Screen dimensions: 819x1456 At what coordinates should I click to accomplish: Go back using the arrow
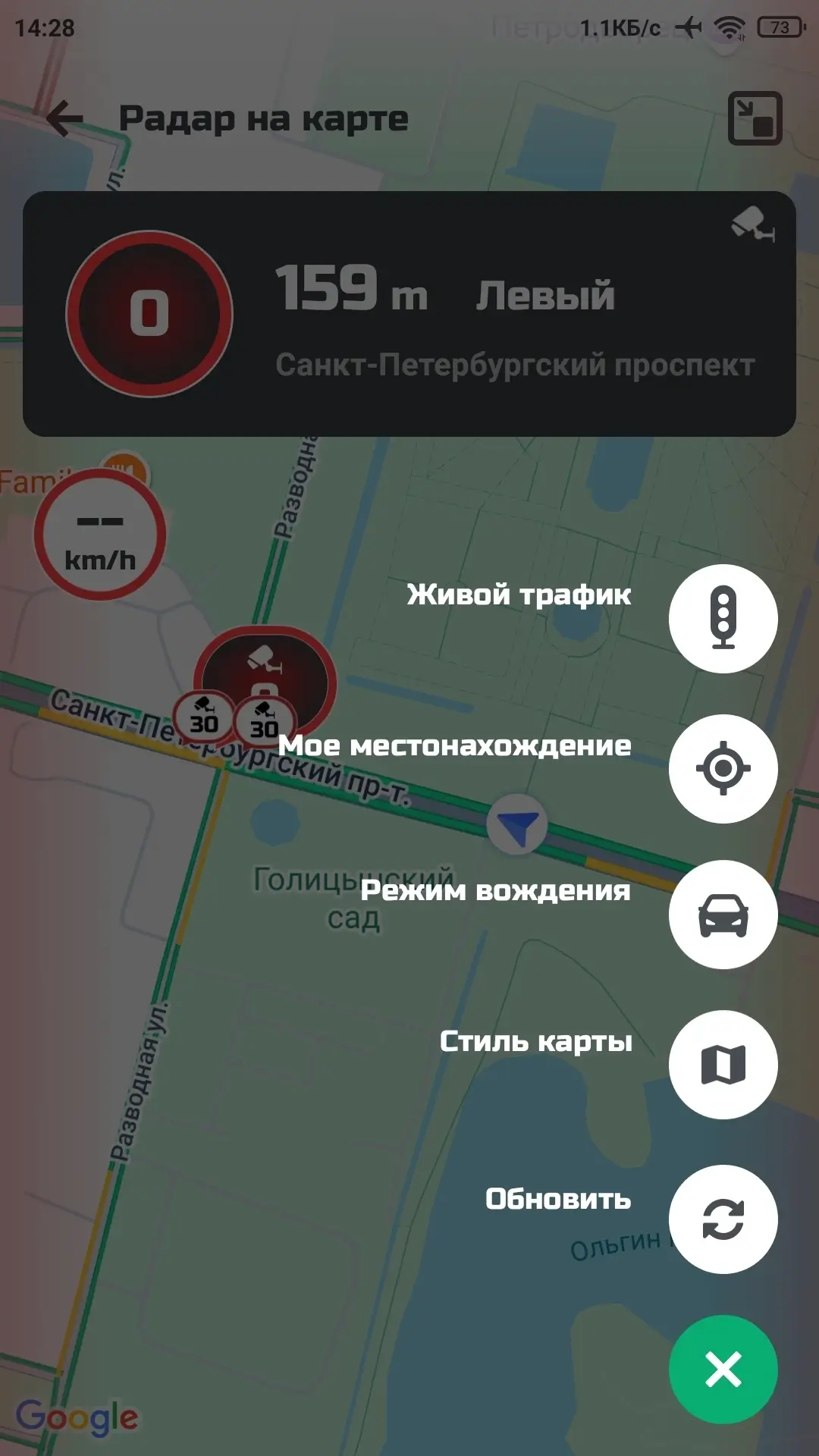[64, 118]
